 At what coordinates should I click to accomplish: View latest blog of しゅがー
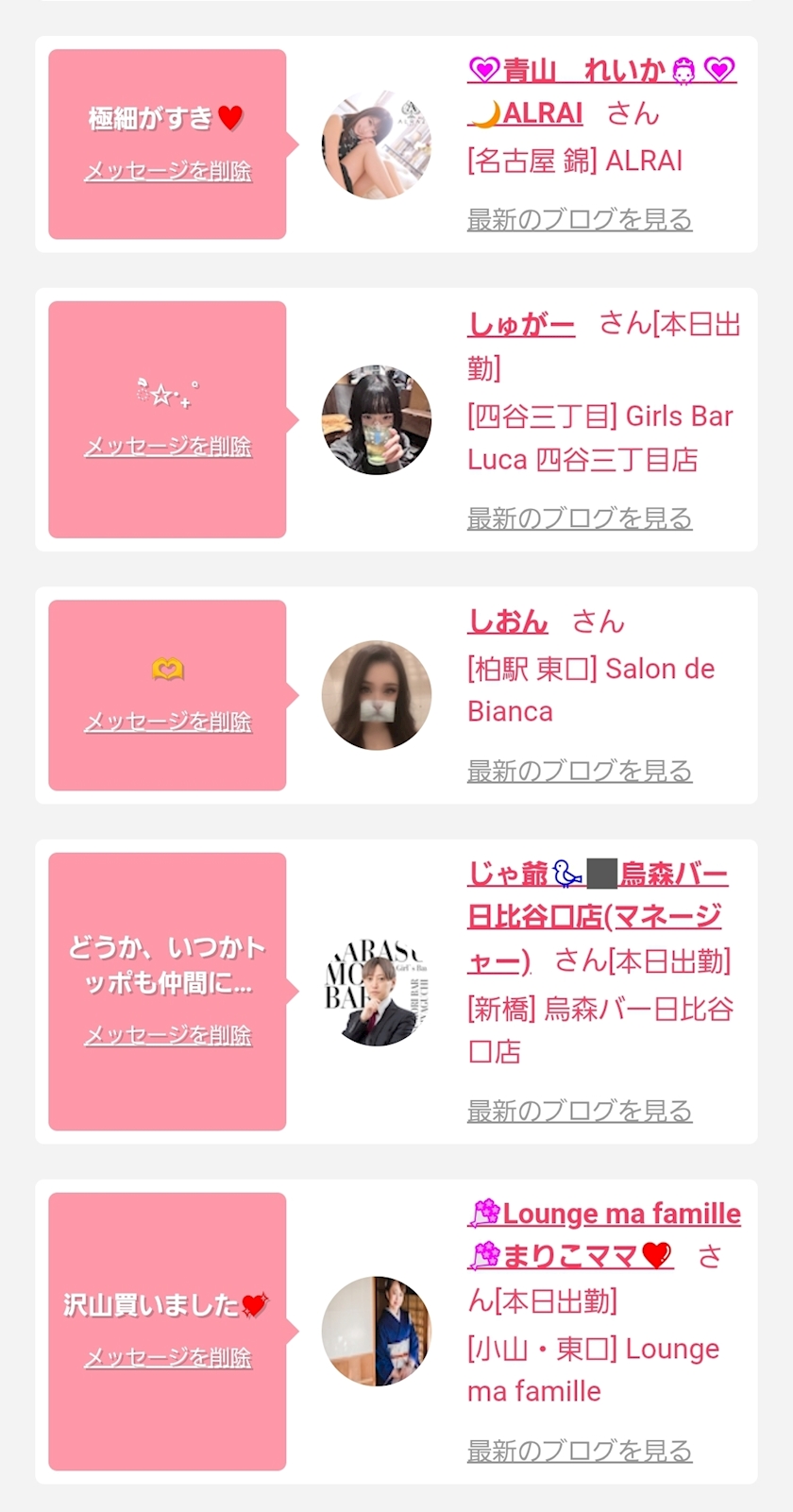point(580,518)
